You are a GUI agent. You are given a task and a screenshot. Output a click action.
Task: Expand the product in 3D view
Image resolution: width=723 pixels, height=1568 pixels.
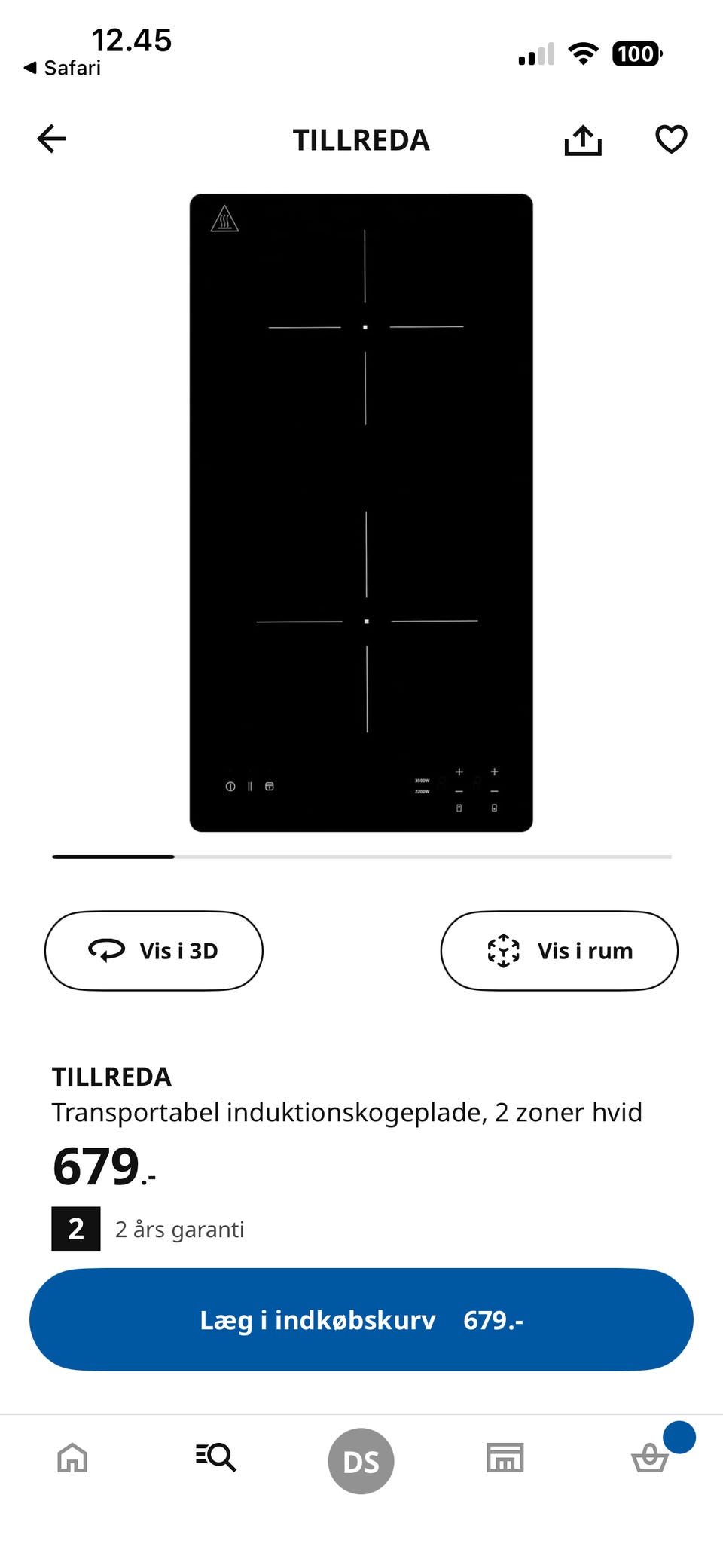click(x=154, y=951)
